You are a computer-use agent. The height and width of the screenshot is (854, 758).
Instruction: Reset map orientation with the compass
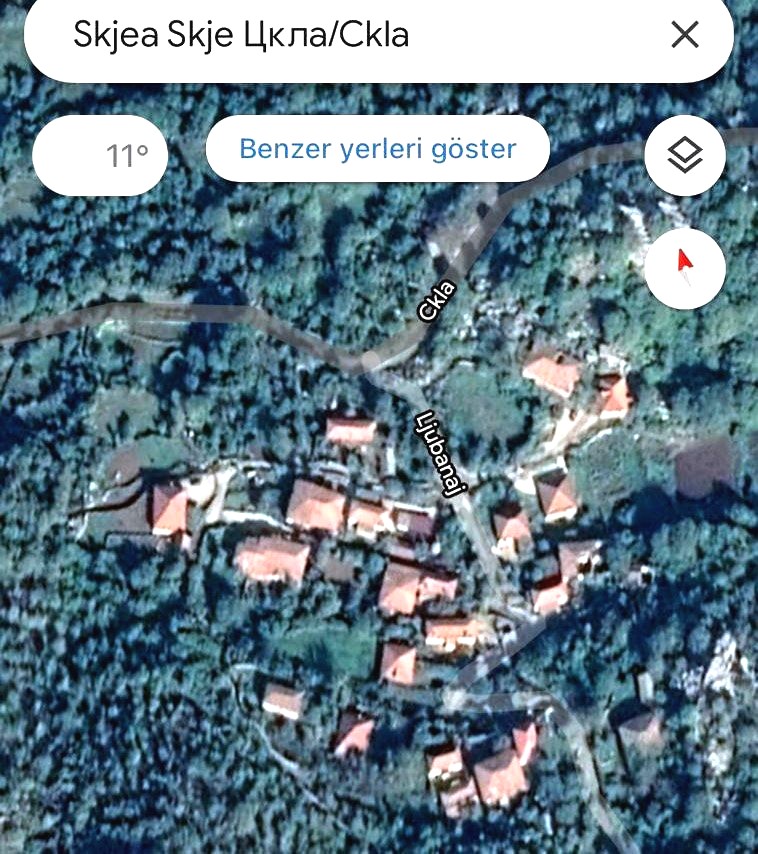pyautogui.click(x=685, y=269)
